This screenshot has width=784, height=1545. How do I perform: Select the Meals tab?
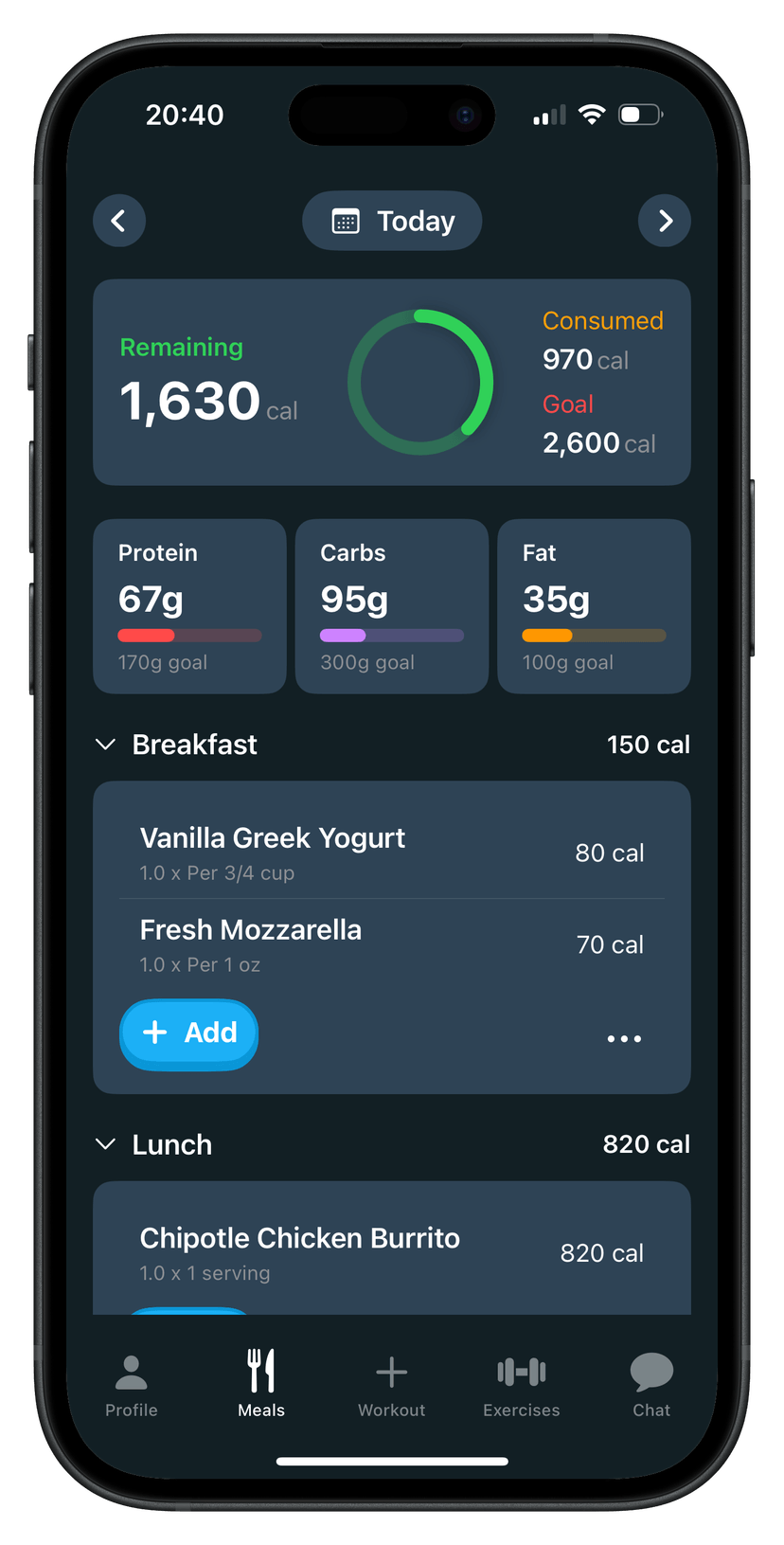pyautogui.click(x=261, y=1384)
